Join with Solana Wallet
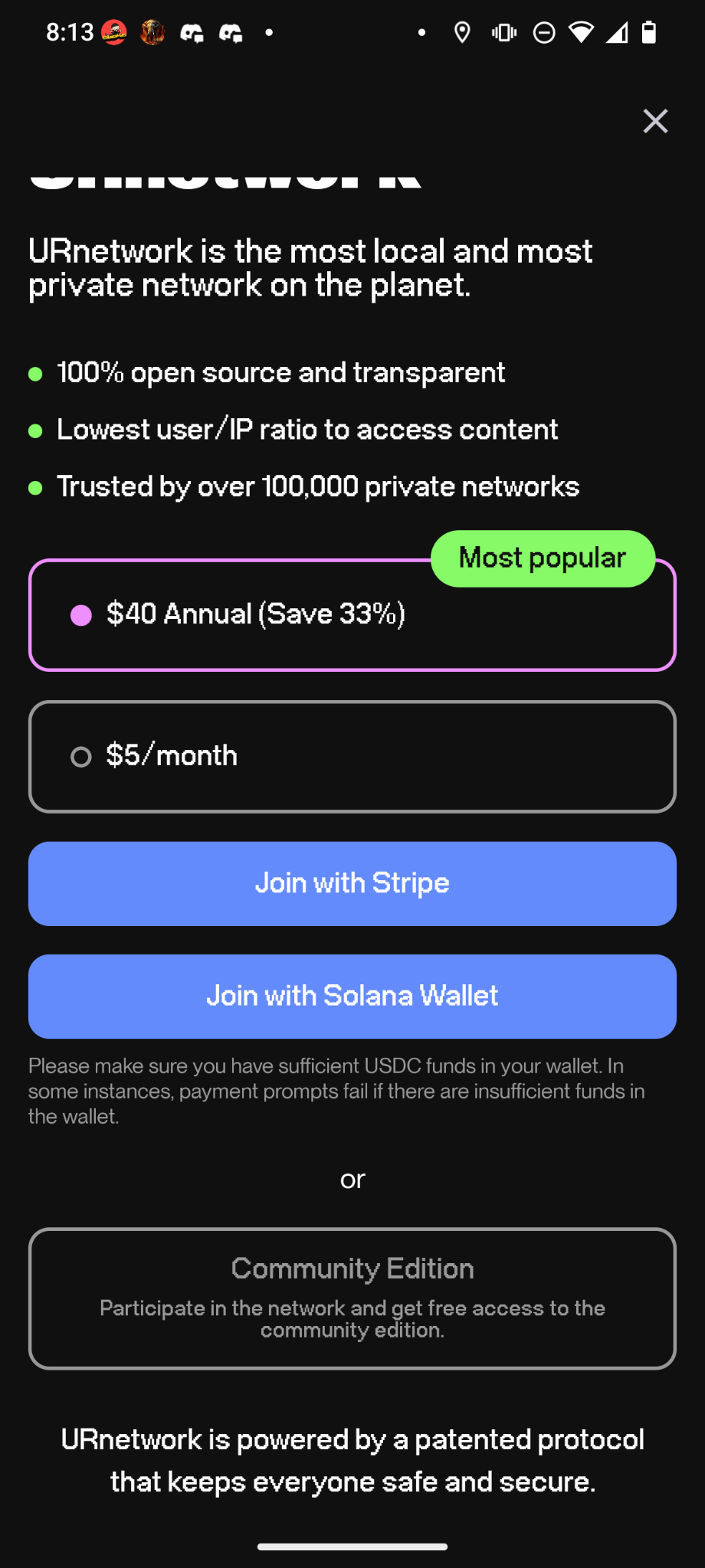This screenshot has width=705, height=1568. [352, 996]
